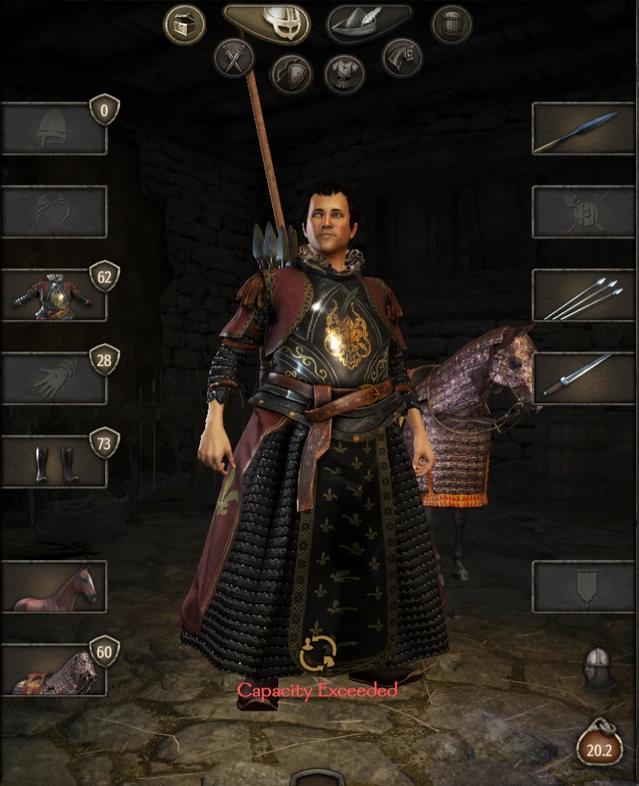
Task: Select the horse harness slot
Action: (54, 670)
